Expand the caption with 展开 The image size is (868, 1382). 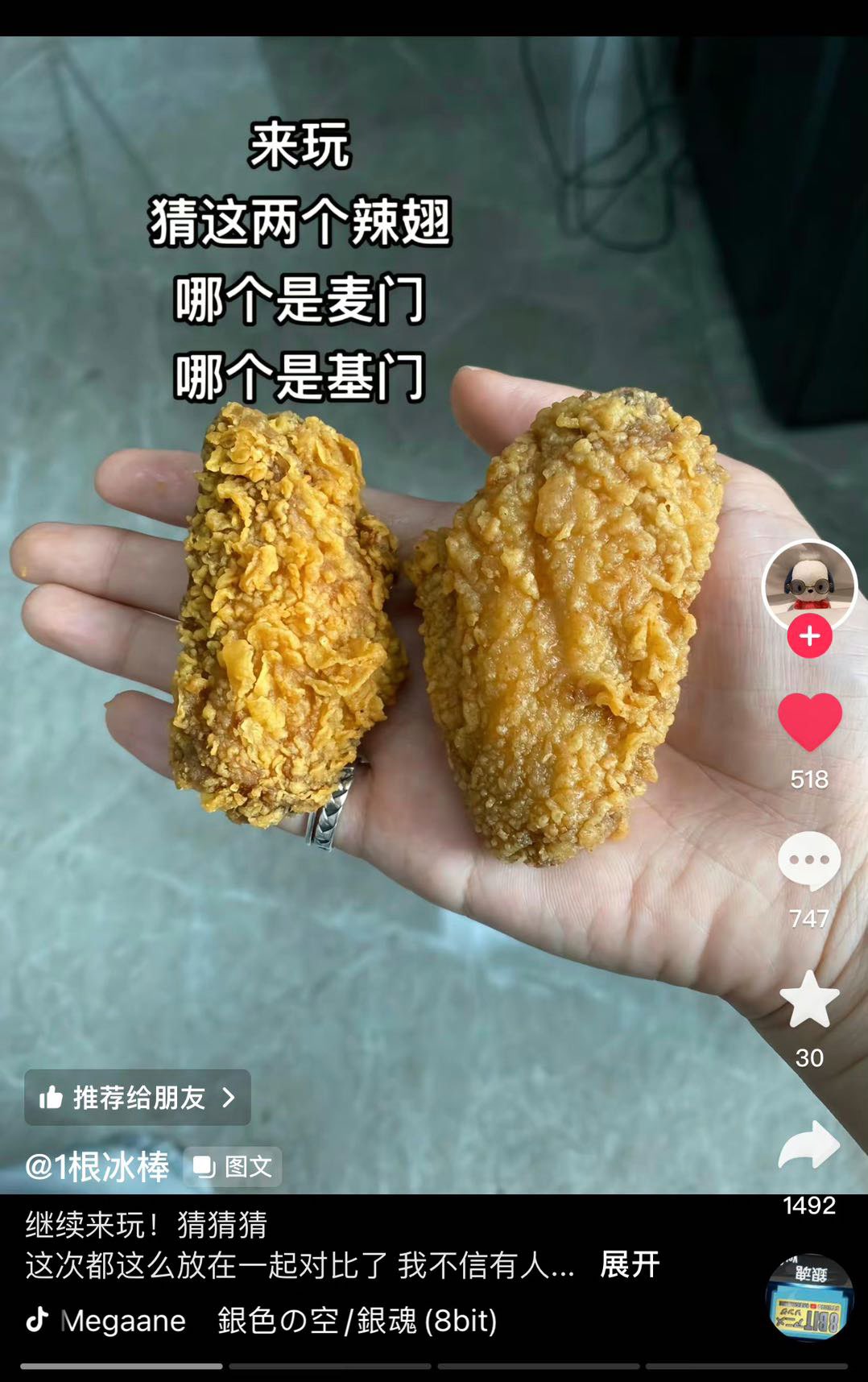[x=630, y=1264]
